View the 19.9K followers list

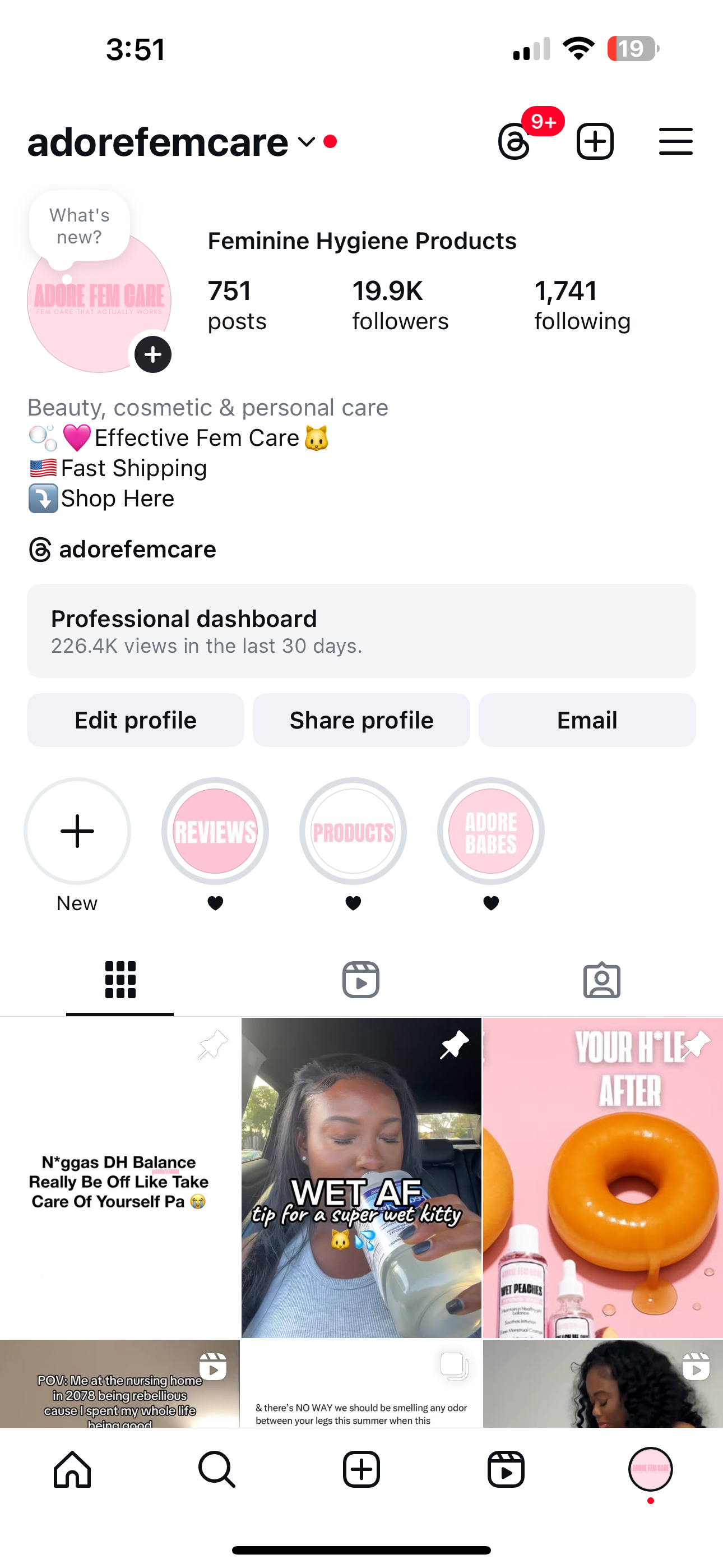point(400,305)
